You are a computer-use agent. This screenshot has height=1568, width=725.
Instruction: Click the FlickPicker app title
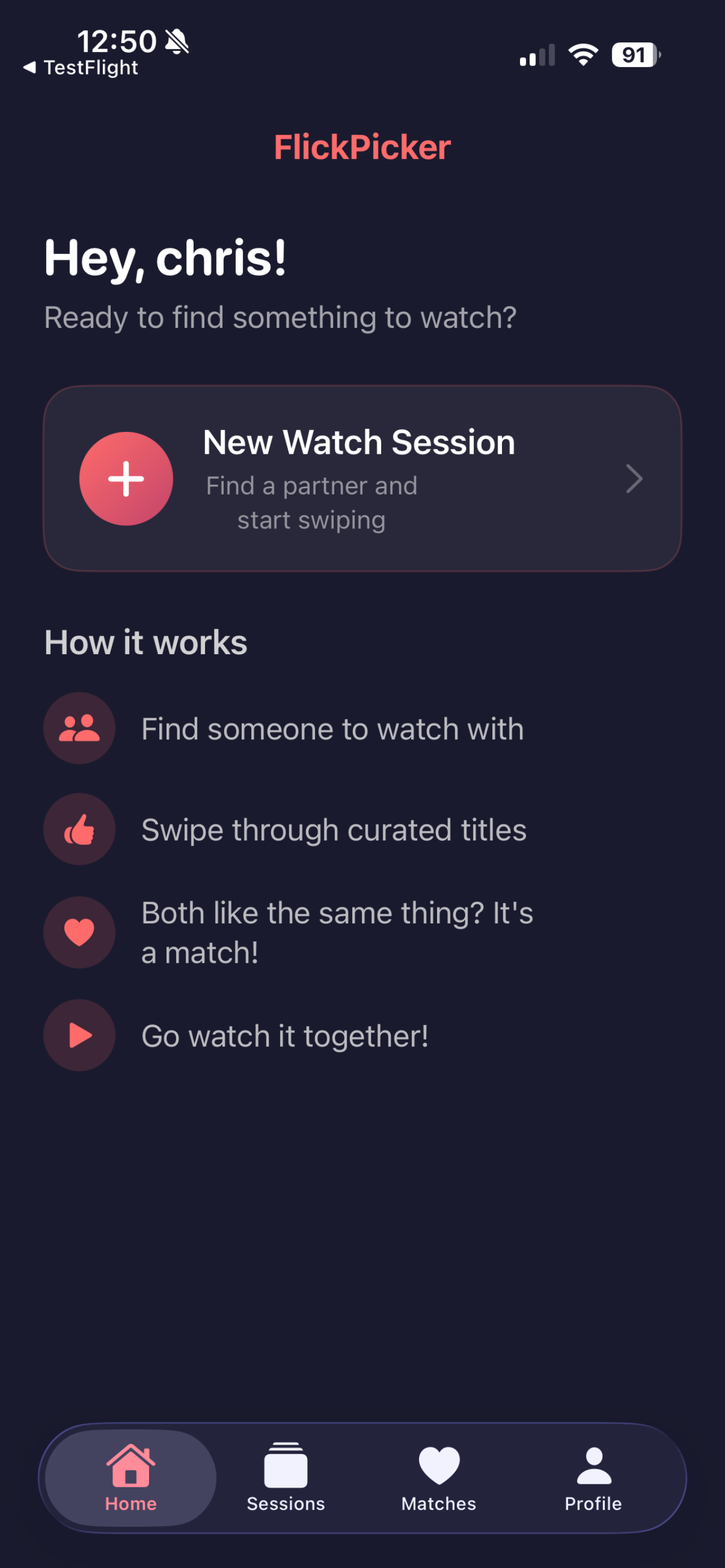click(362, 147)
